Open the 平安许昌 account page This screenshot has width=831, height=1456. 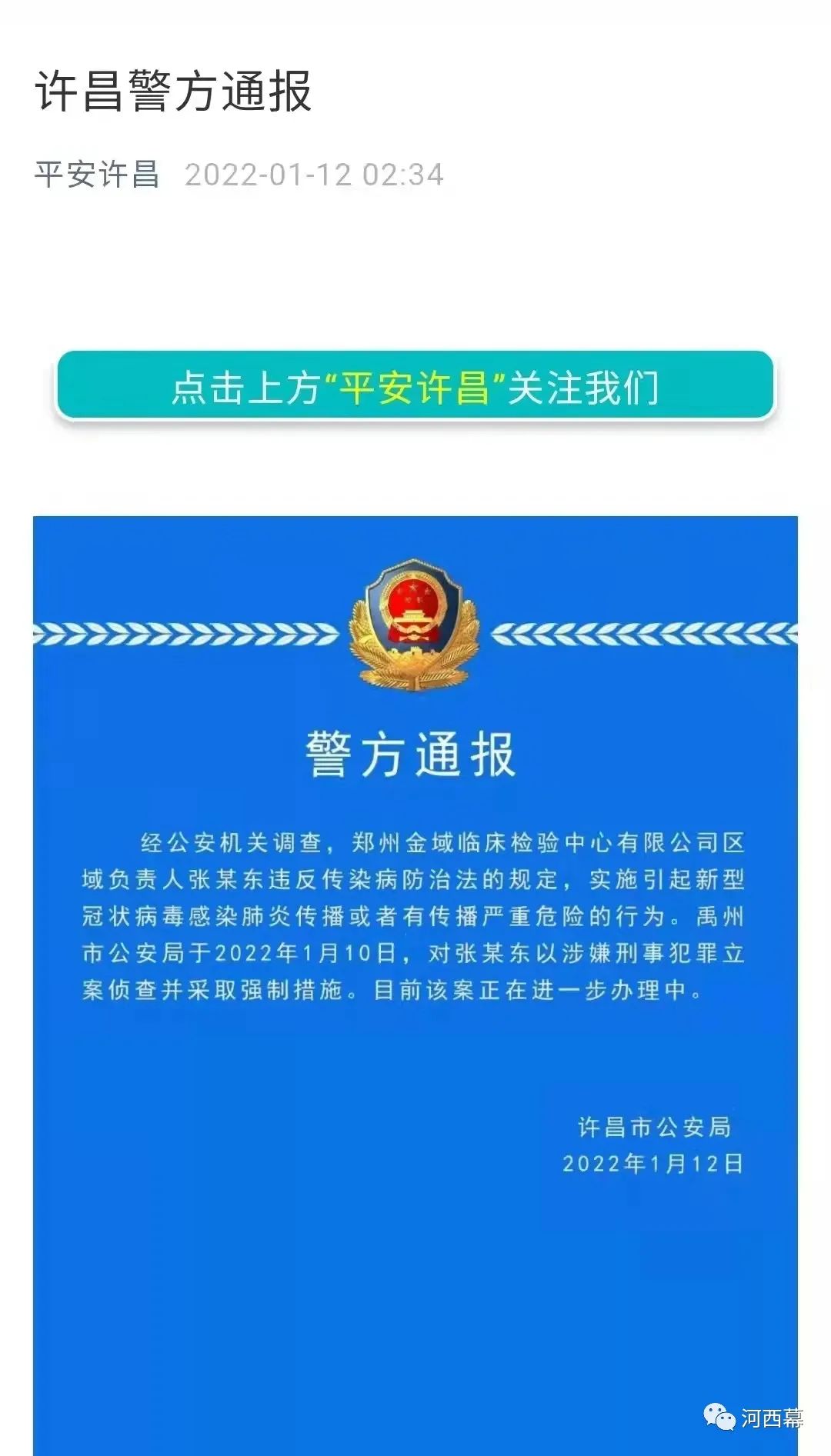click(x=97, y=175)
